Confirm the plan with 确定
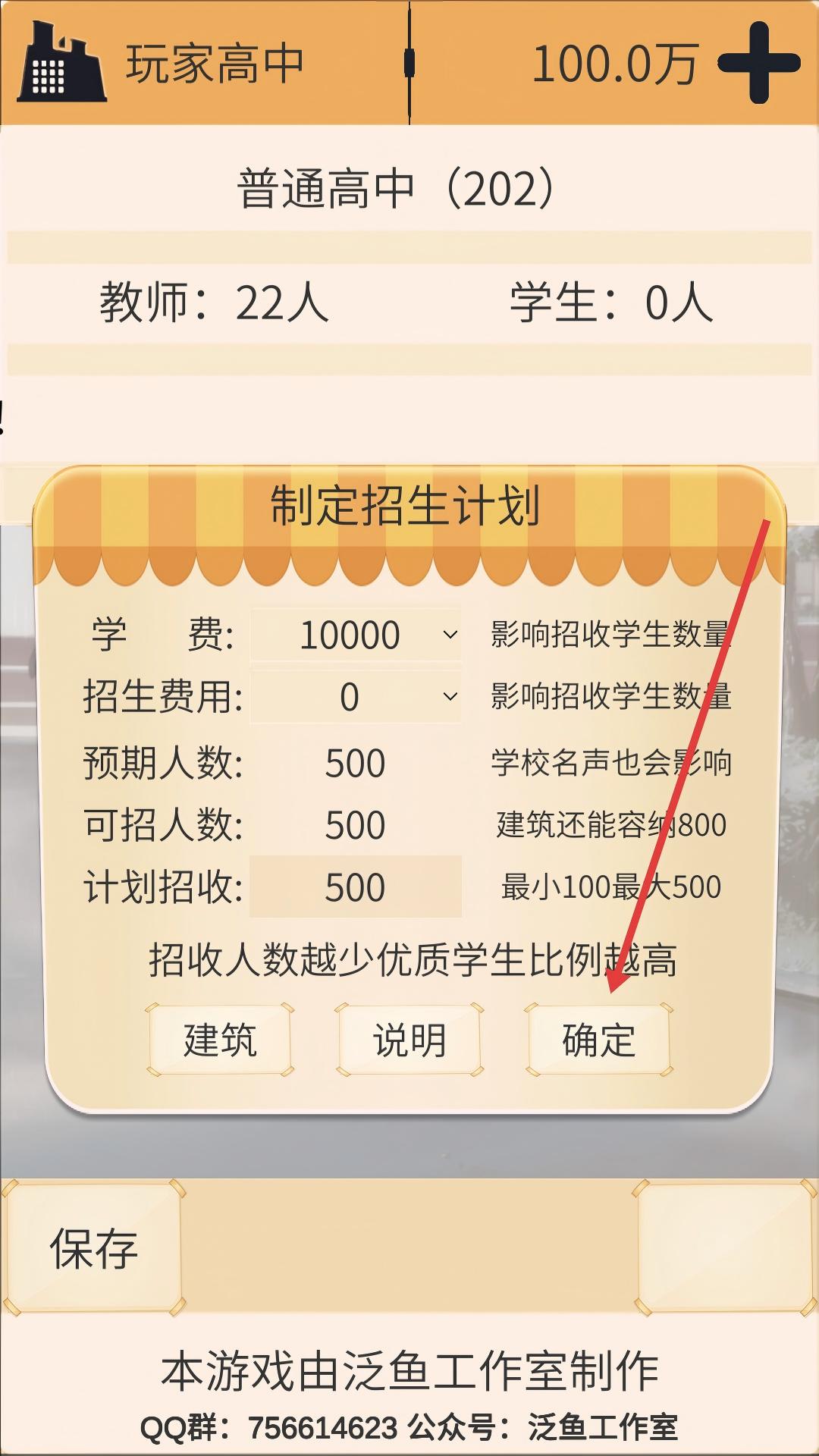 point(598,1040)
